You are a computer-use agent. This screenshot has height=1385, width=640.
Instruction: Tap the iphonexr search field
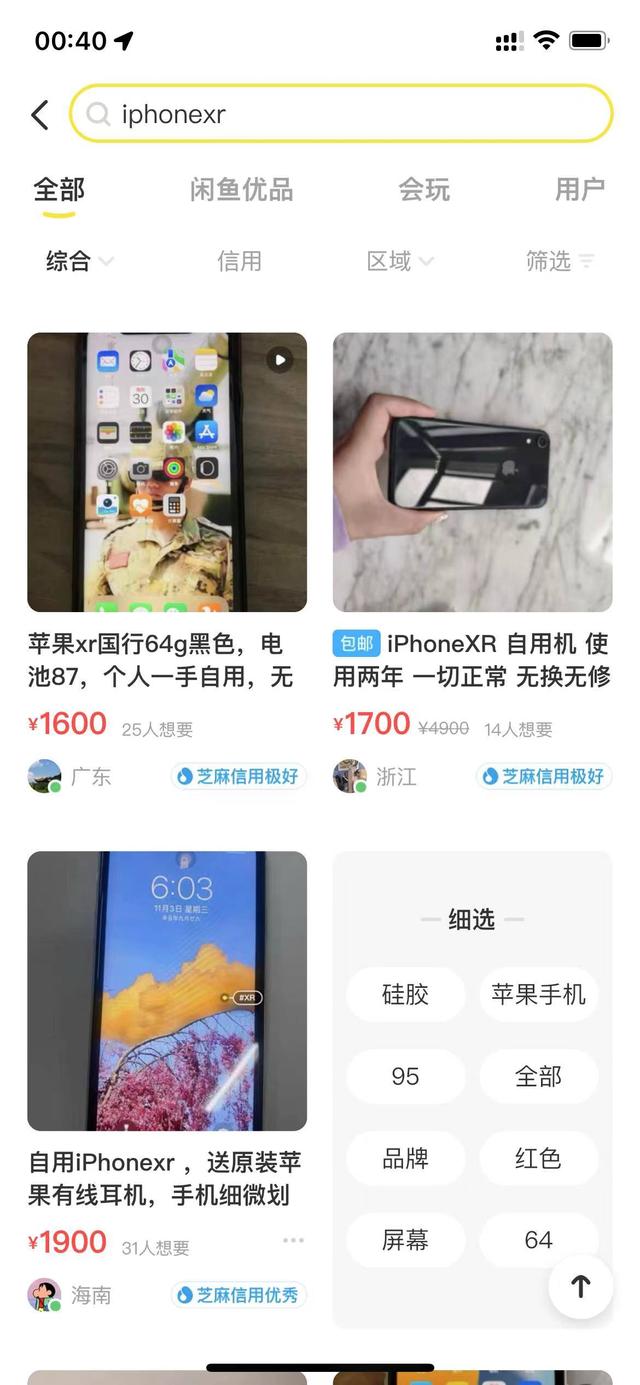[x=340, y=114]
